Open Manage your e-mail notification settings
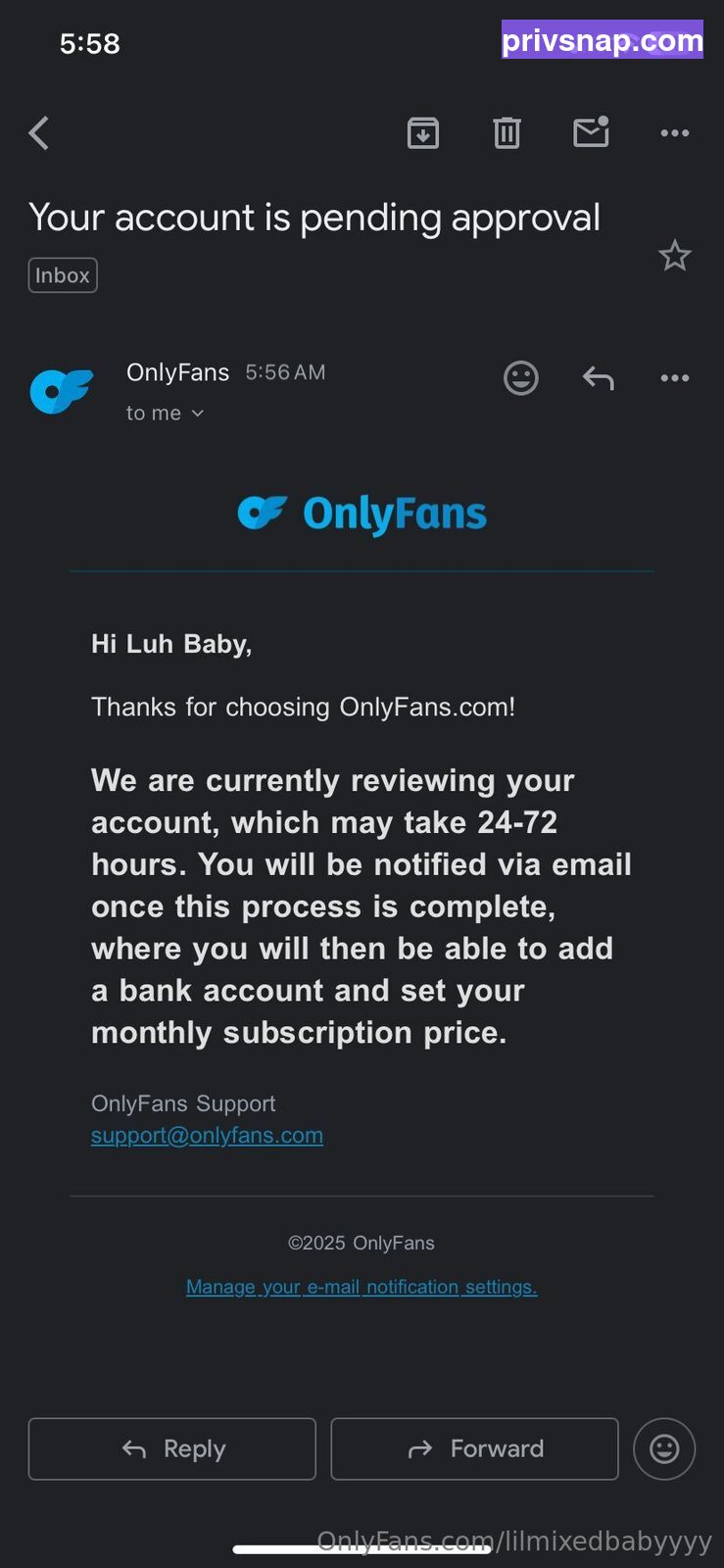Screen dimensions: 724x1568 [362, 1287]
